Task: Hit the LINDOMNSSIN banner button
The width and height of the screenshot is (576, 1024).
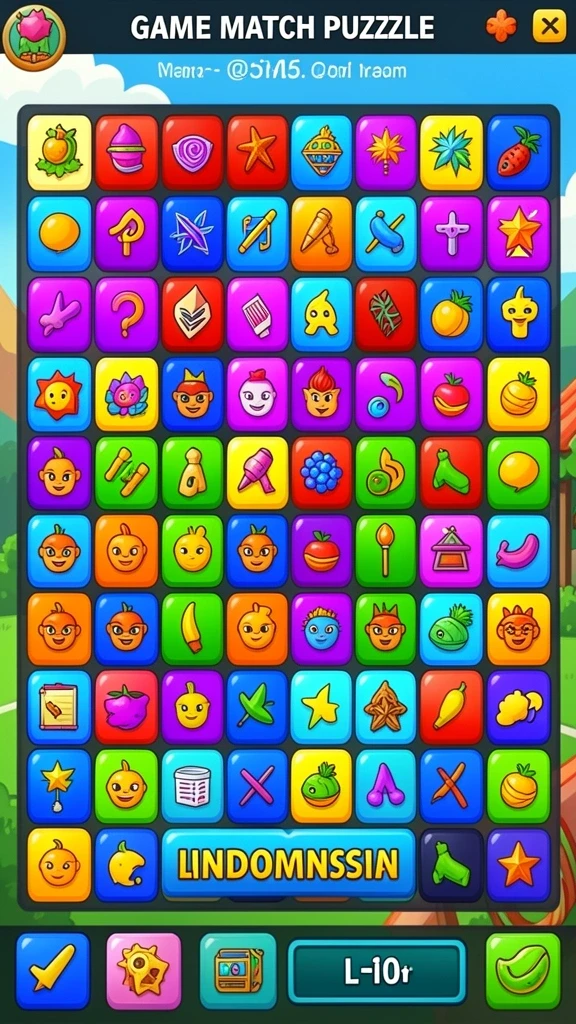Action: (289, 864)
